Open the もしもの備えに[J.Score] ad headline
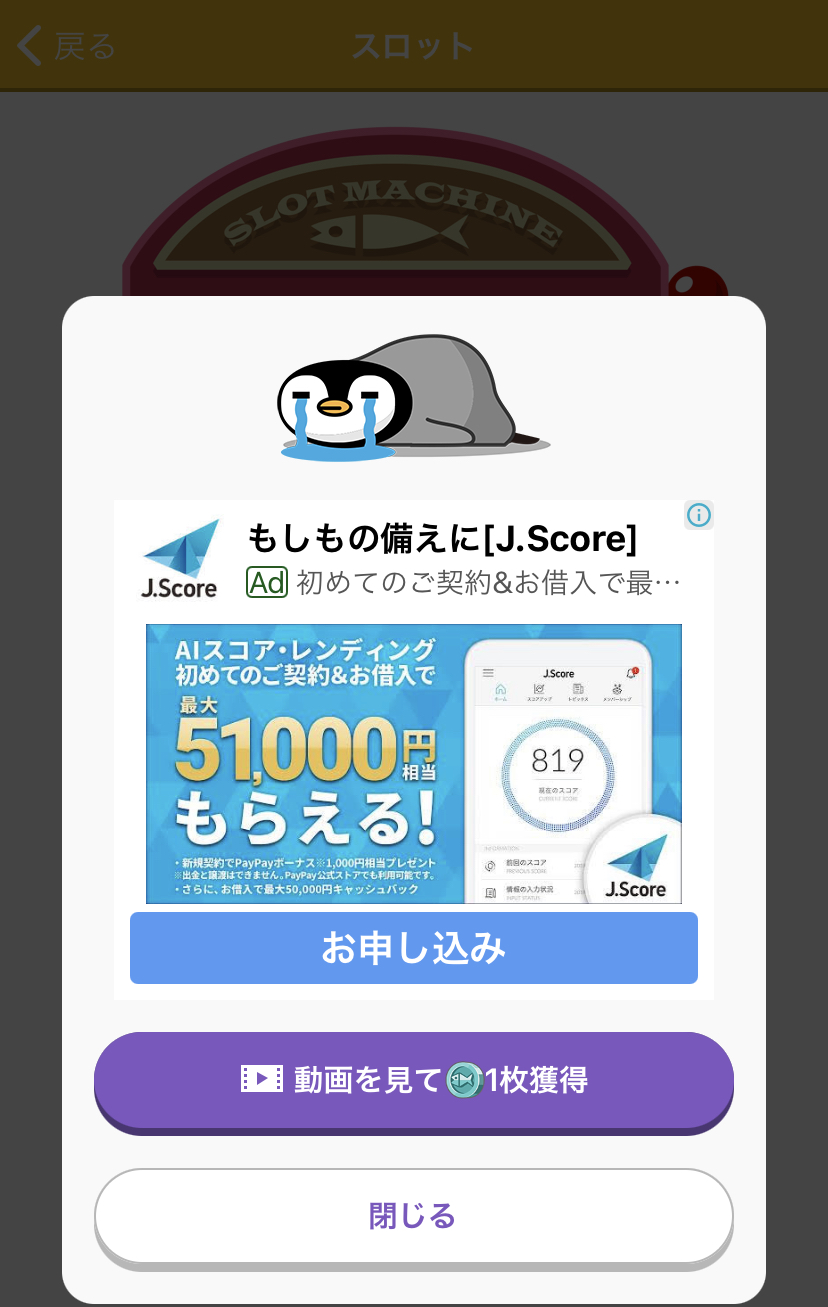Viewport: 828px width, 1307px height. click(x=441, y=539)
